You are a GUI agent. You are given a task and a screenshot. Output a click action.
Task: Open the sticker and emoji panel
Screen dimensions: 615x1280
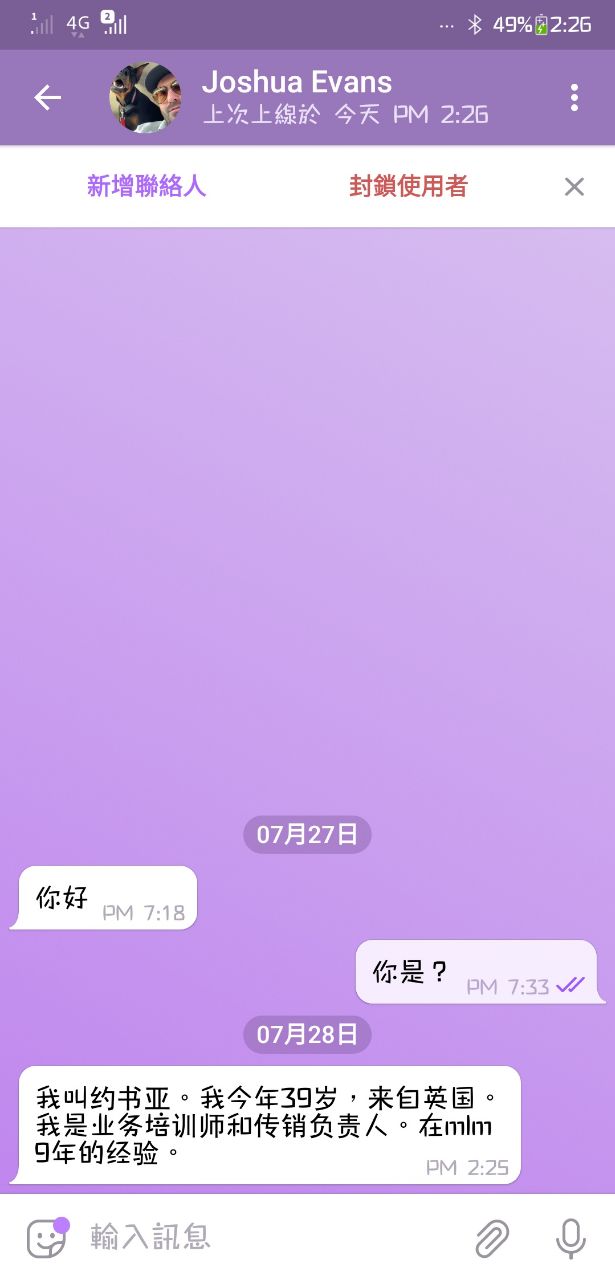point(46,1238)
